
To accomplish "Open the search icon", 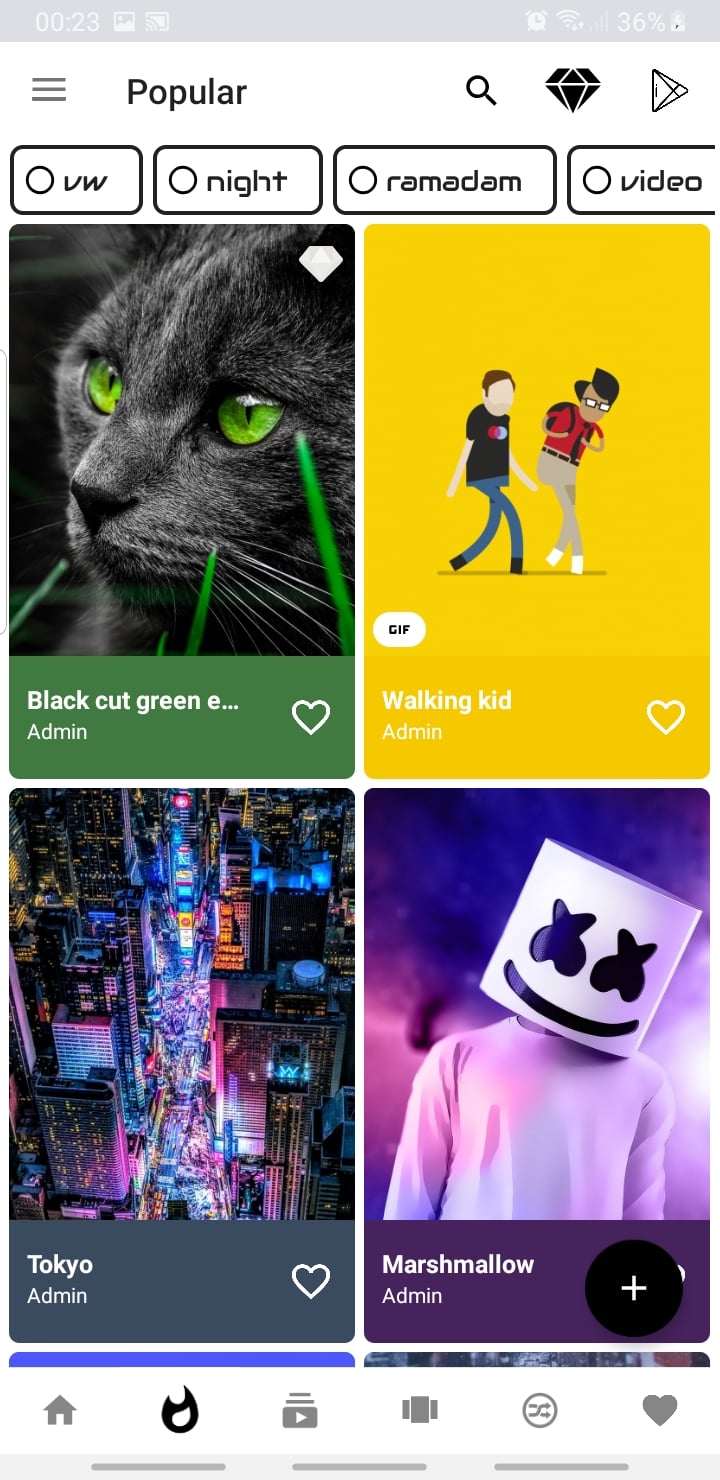I will [481, 91].
